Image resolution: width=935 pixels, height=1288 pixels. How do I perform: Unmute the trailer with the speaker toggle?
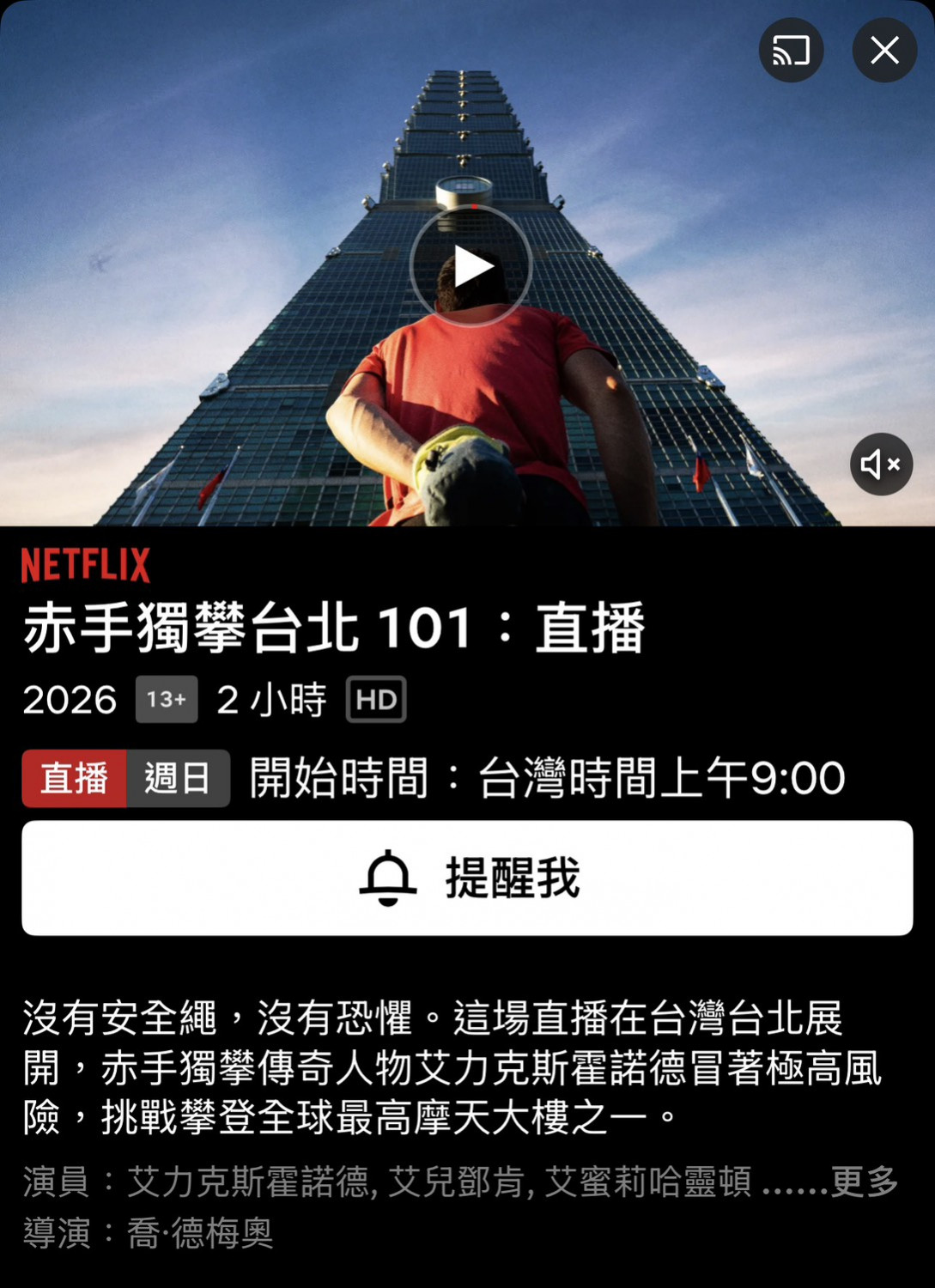coord(881,465)
